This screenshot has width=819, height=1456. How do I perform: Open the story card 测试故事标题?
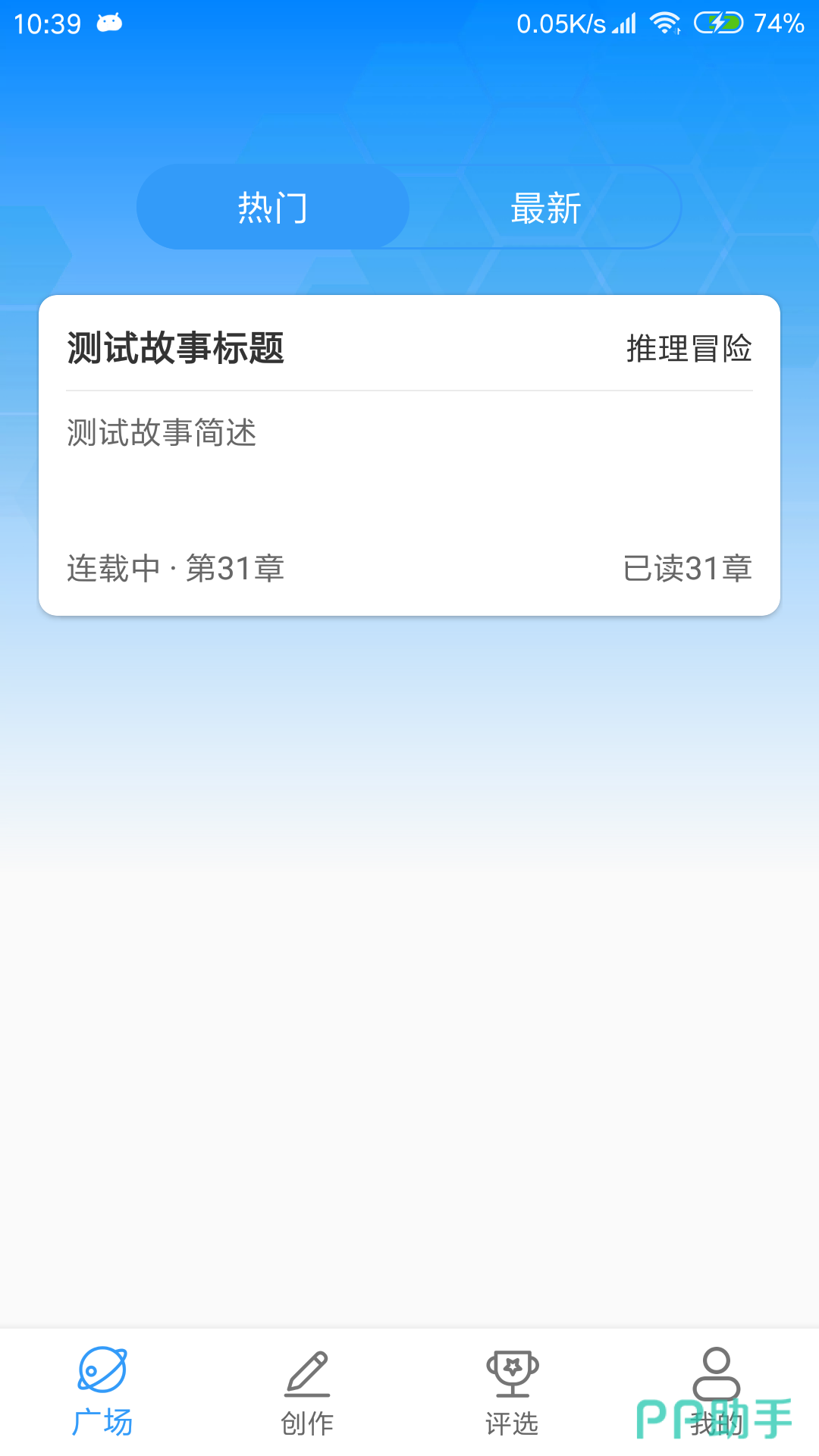(409, 455)
